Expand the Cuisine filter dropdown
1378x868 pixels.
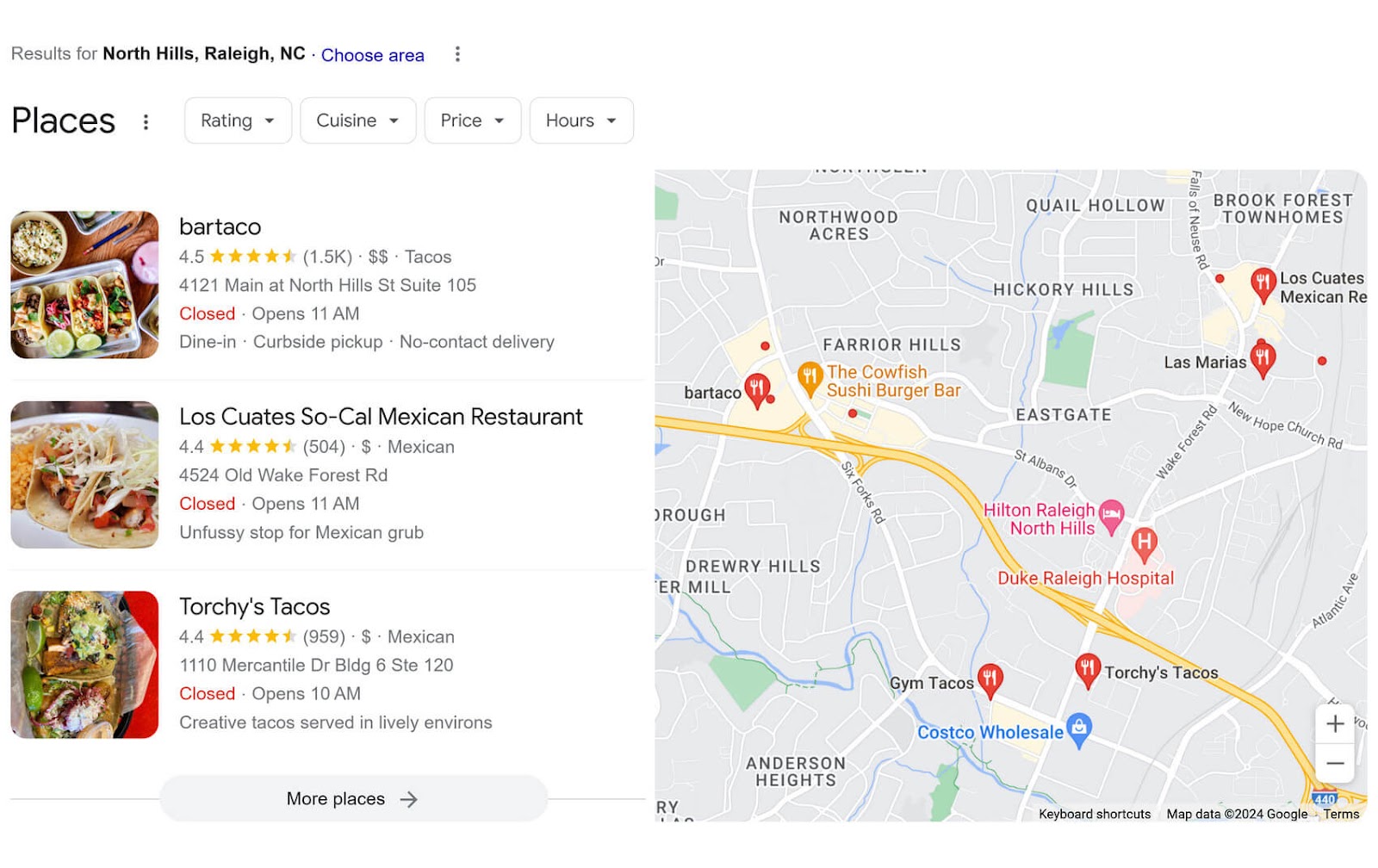click(x=357, y=121)
